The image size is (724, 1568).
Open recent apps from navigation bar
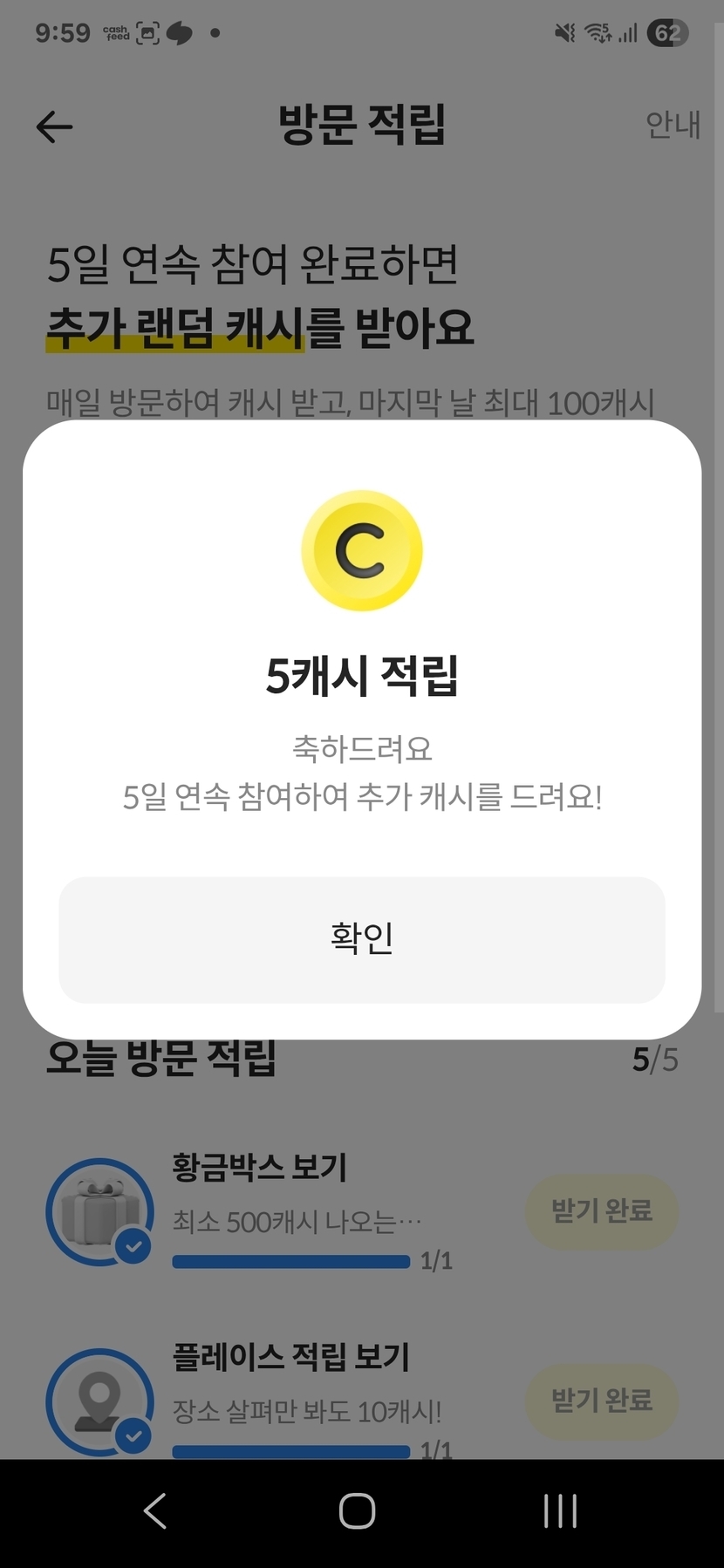(560, 1511)
